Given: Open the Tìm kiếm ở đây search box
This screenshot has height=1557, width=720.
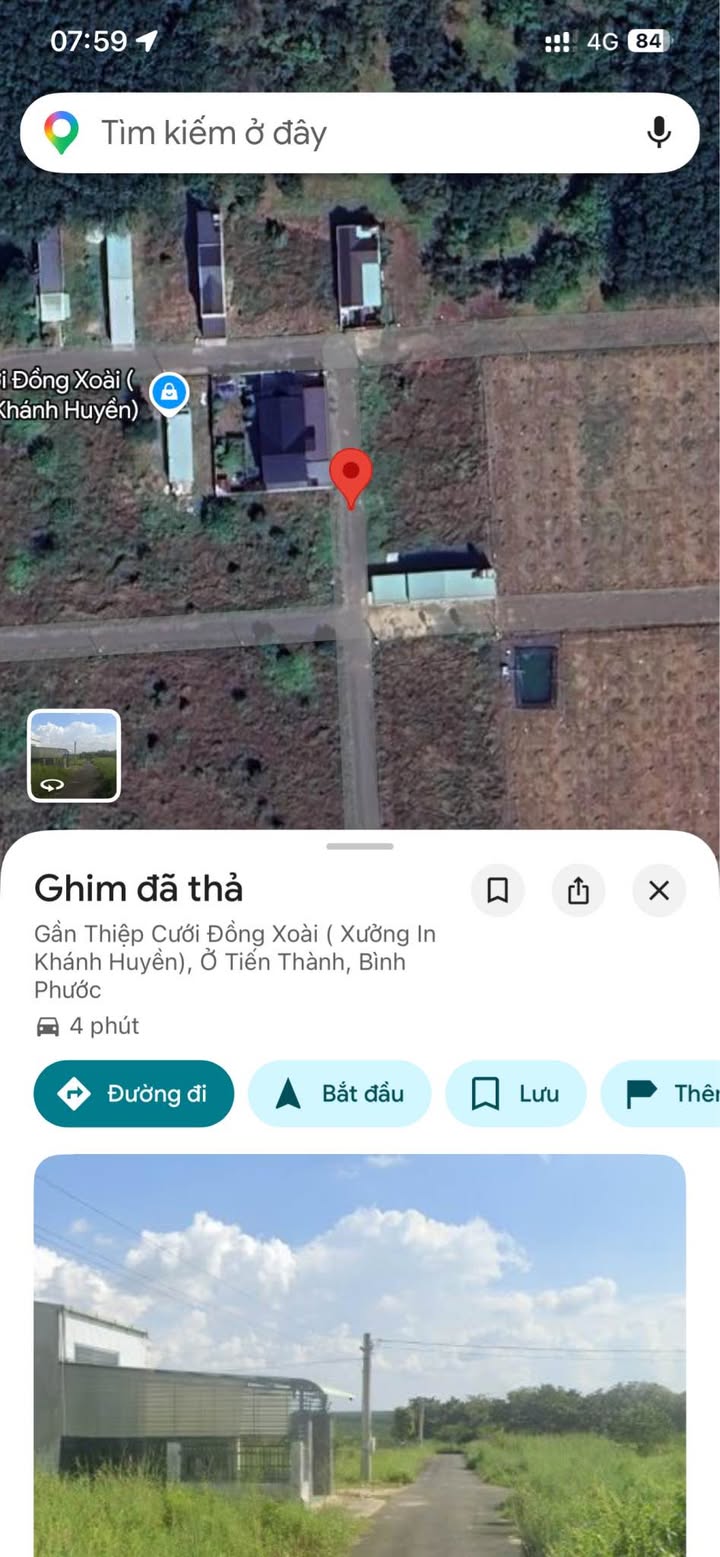Looking at the screenshot, I should [330, 133].
